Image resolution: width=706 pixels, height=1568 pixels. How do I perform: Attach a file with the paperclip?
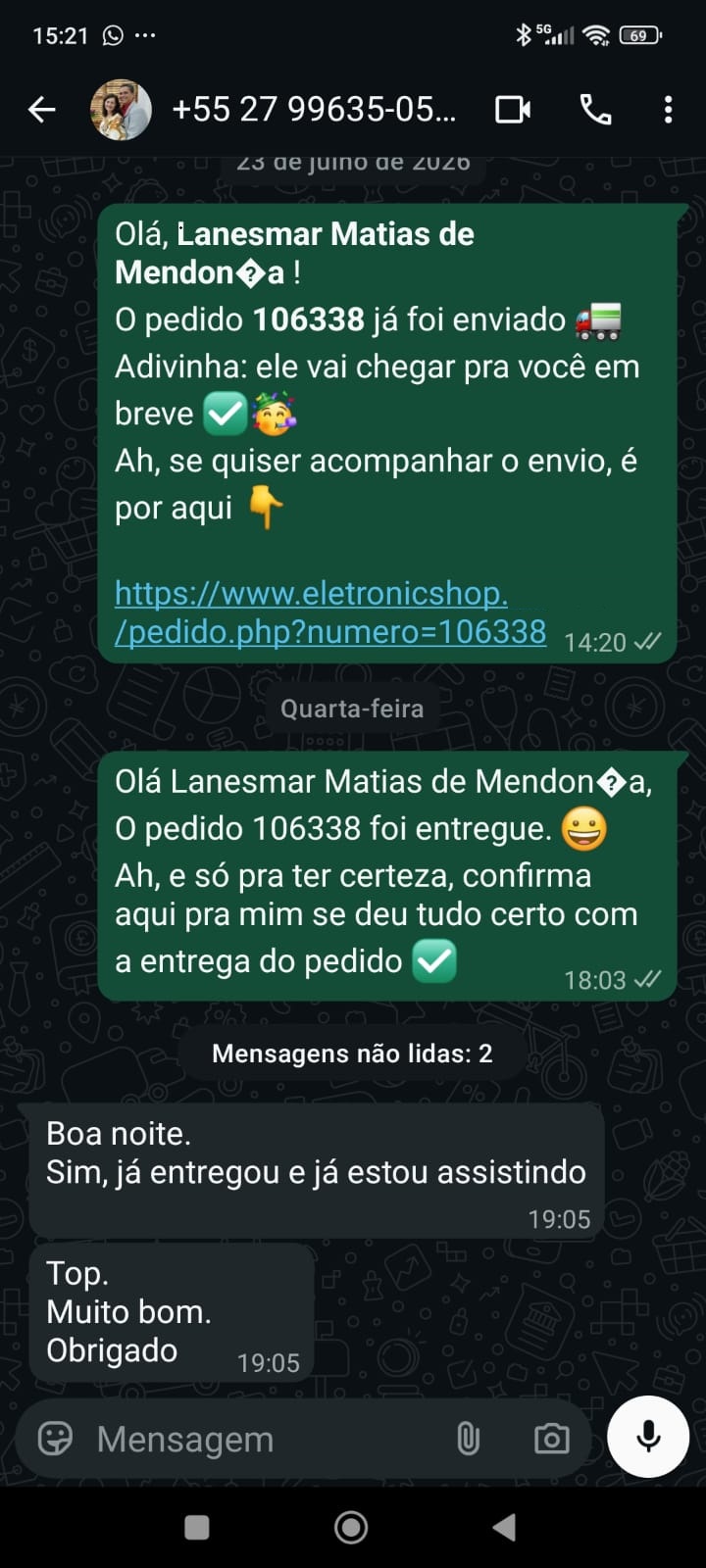469,1439
